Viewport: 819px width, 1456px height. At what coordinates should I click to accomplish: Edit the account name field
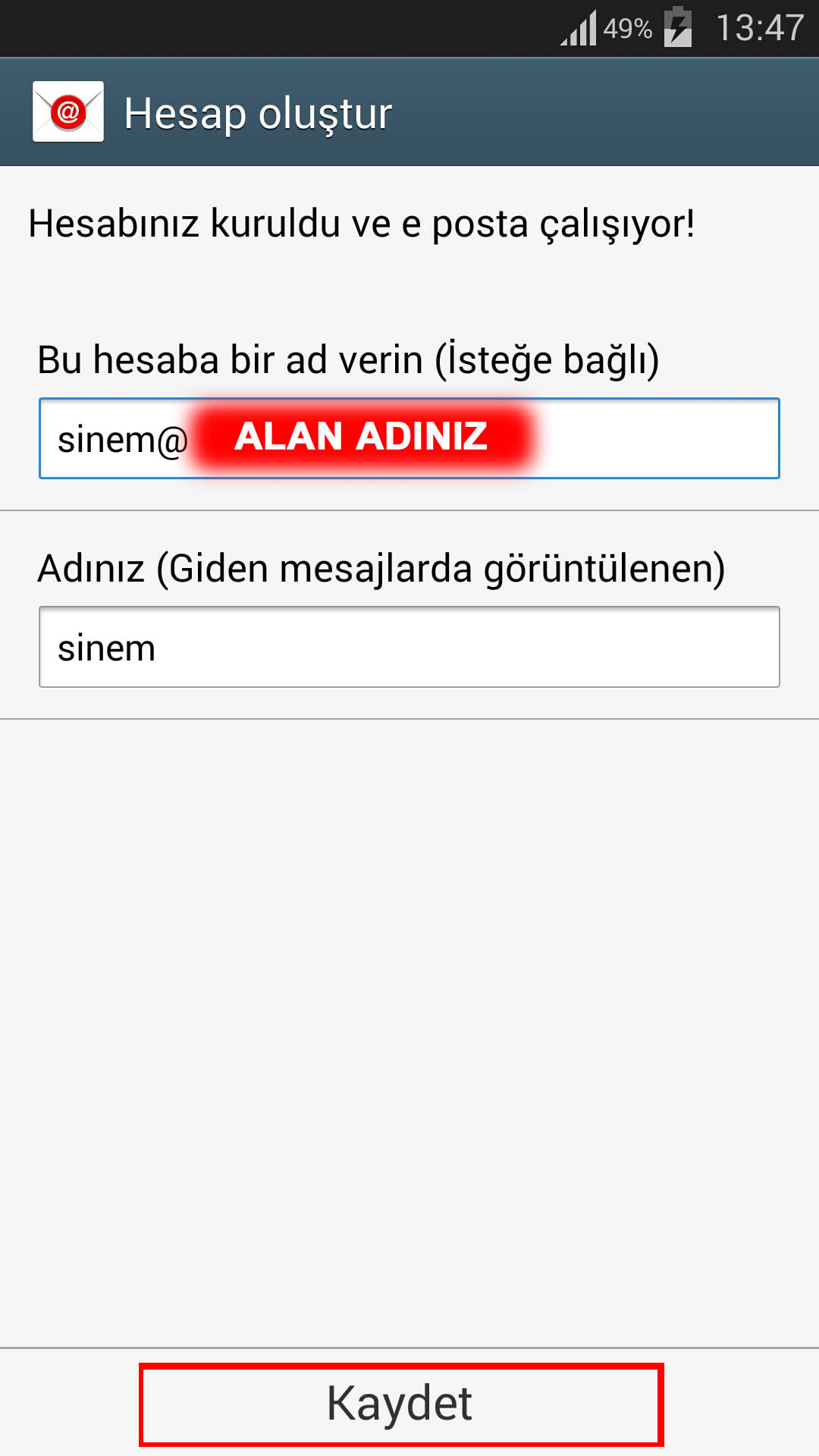409,438
